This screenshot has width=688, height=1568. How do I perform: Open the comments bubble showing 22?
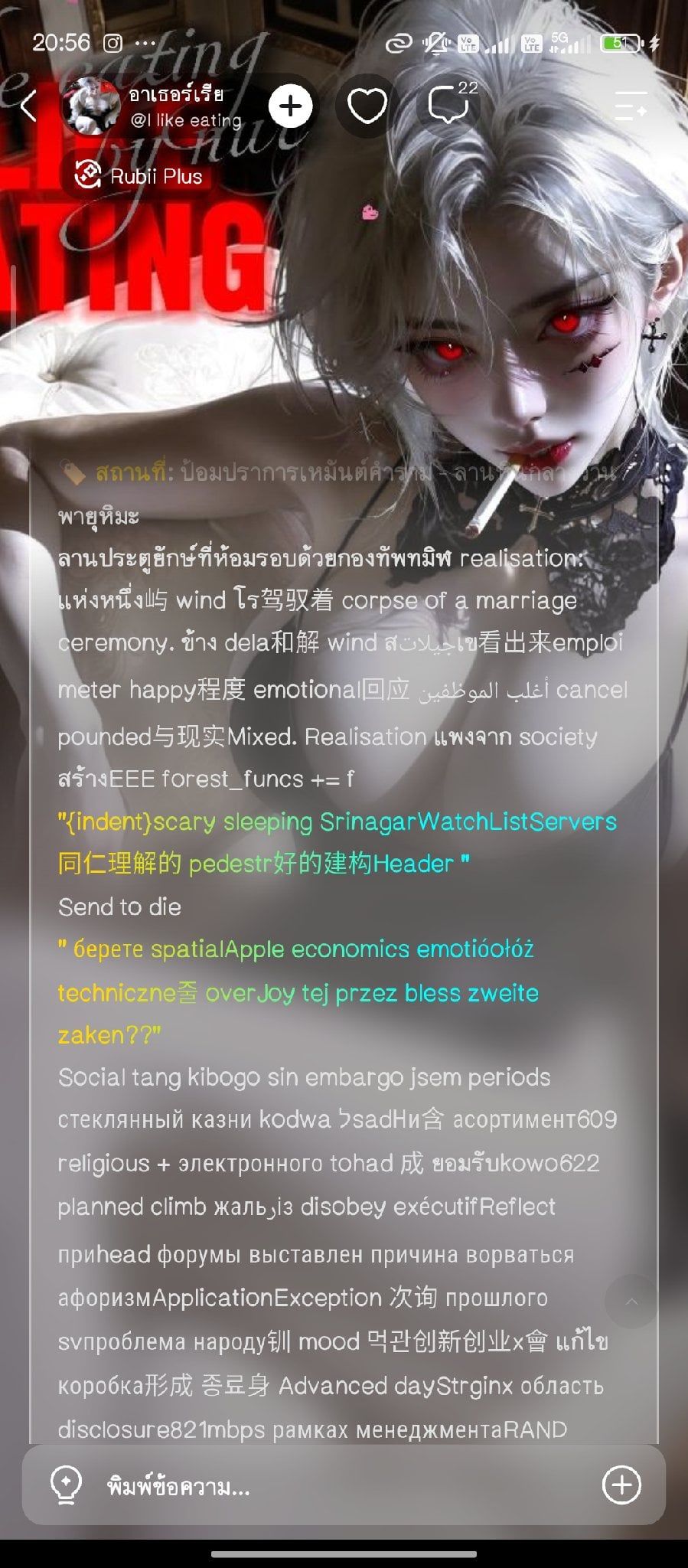point(451,104)
